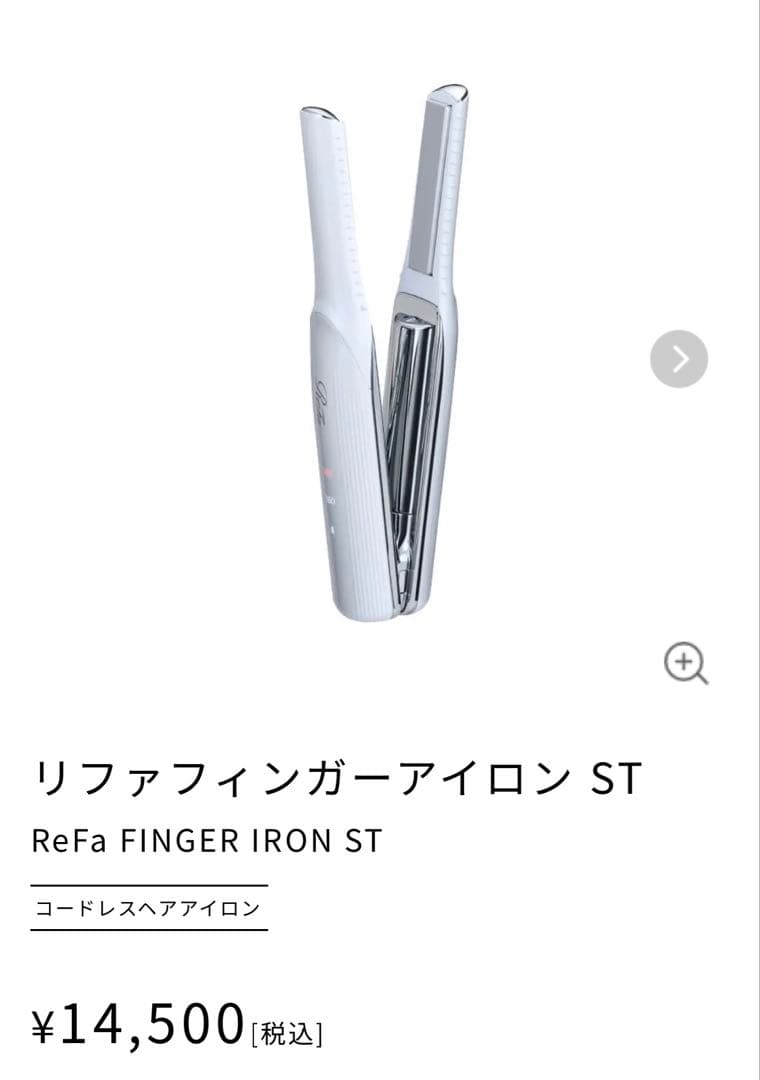
Task: Open the コードレスヘアアイロン category tag
Action: click(x=148, y=908)
